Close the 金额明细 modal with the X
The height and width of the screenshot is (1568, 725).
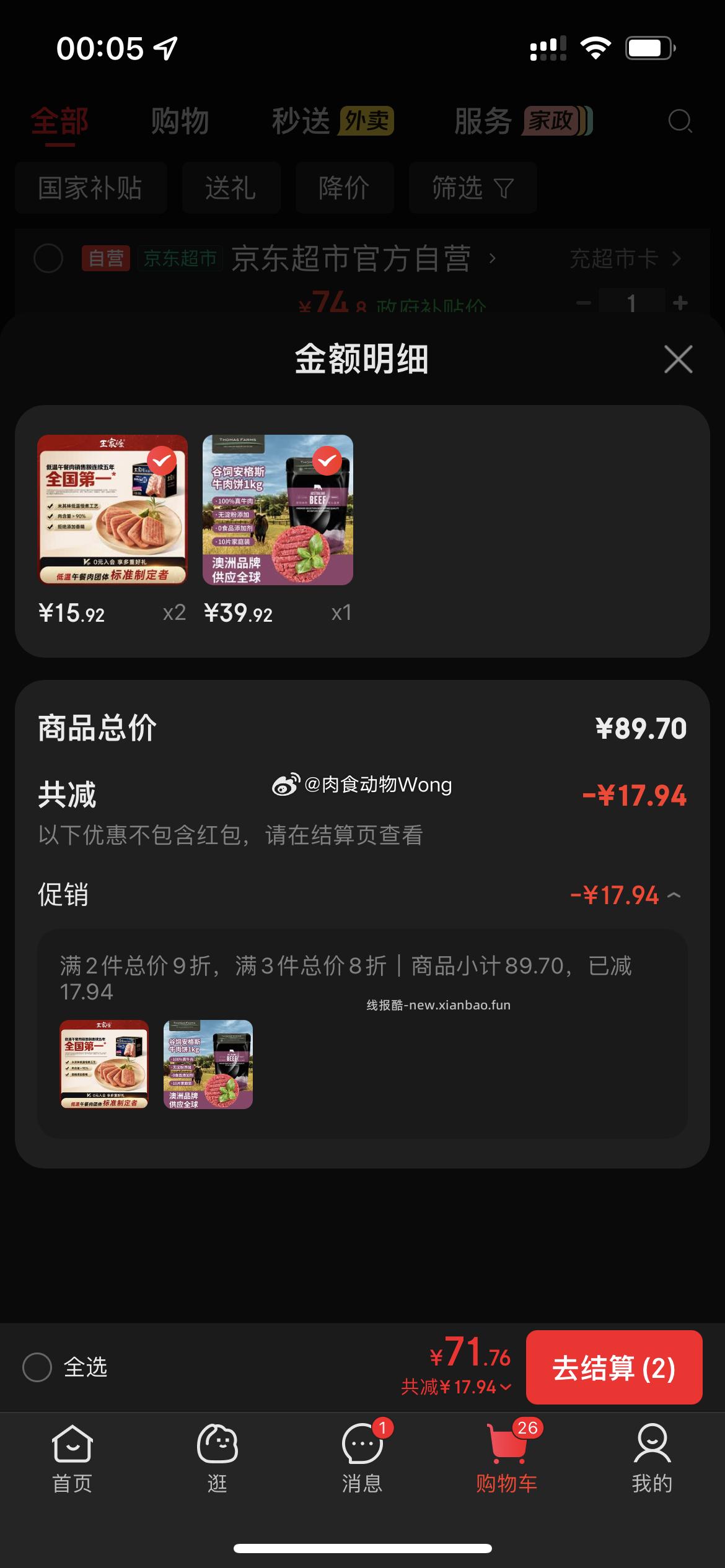[x=679, y=359]
